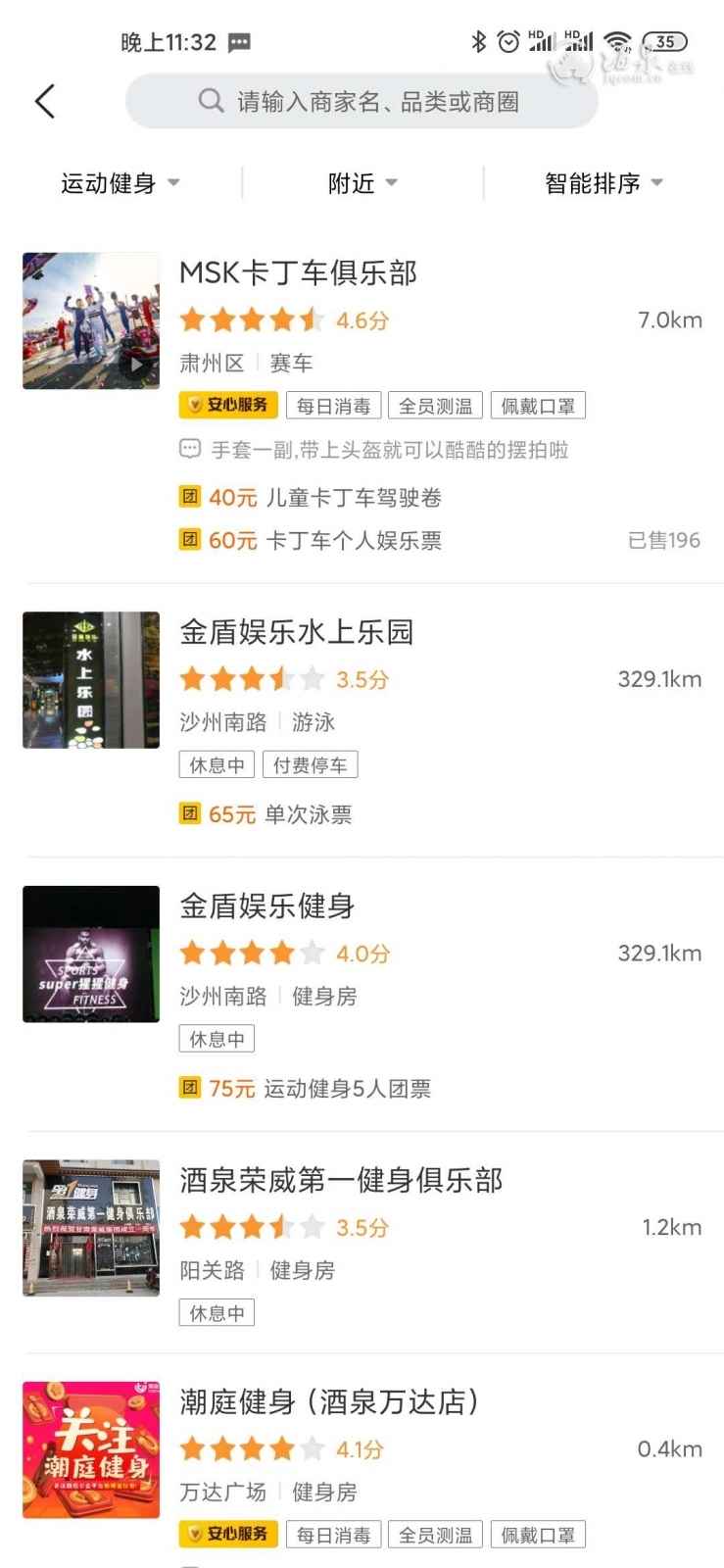Viewport: 724px width, 1568px height.
Task: Tap the speech bubble comment icon on MSK listing
Action: click(x=190, y=450)
